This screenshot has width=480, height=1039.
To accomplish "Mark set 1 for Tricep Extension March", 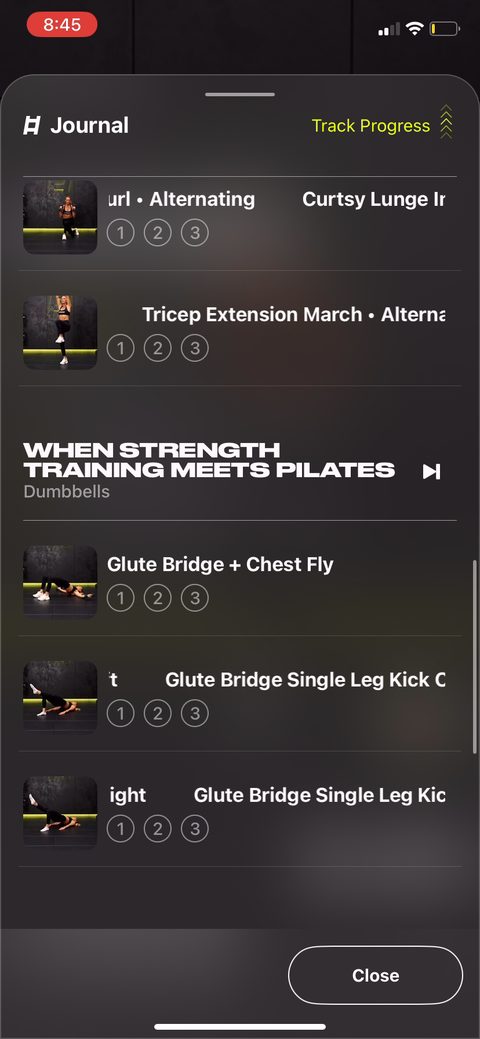I will click(x=121, y=348).
